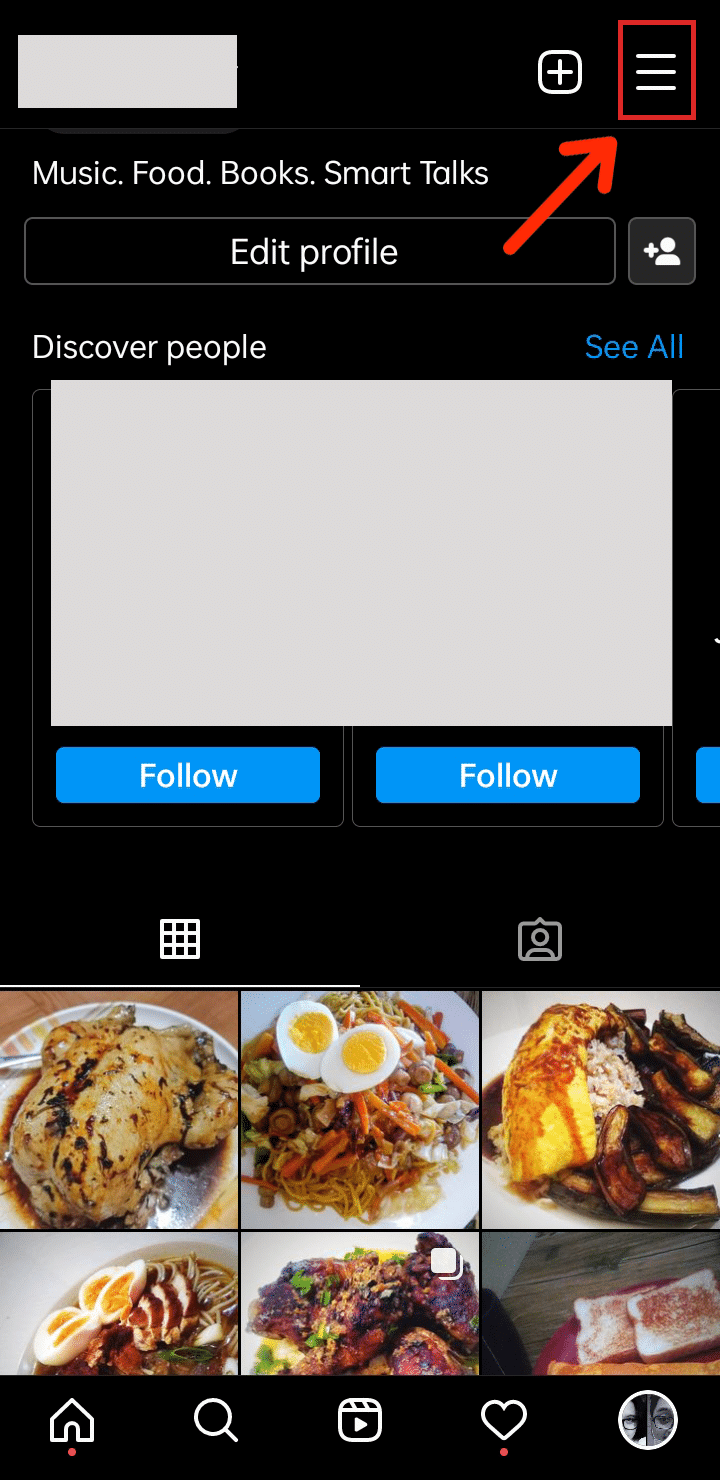
Task: Open the profile avatar tab
Action: [x=648, y=1419]
